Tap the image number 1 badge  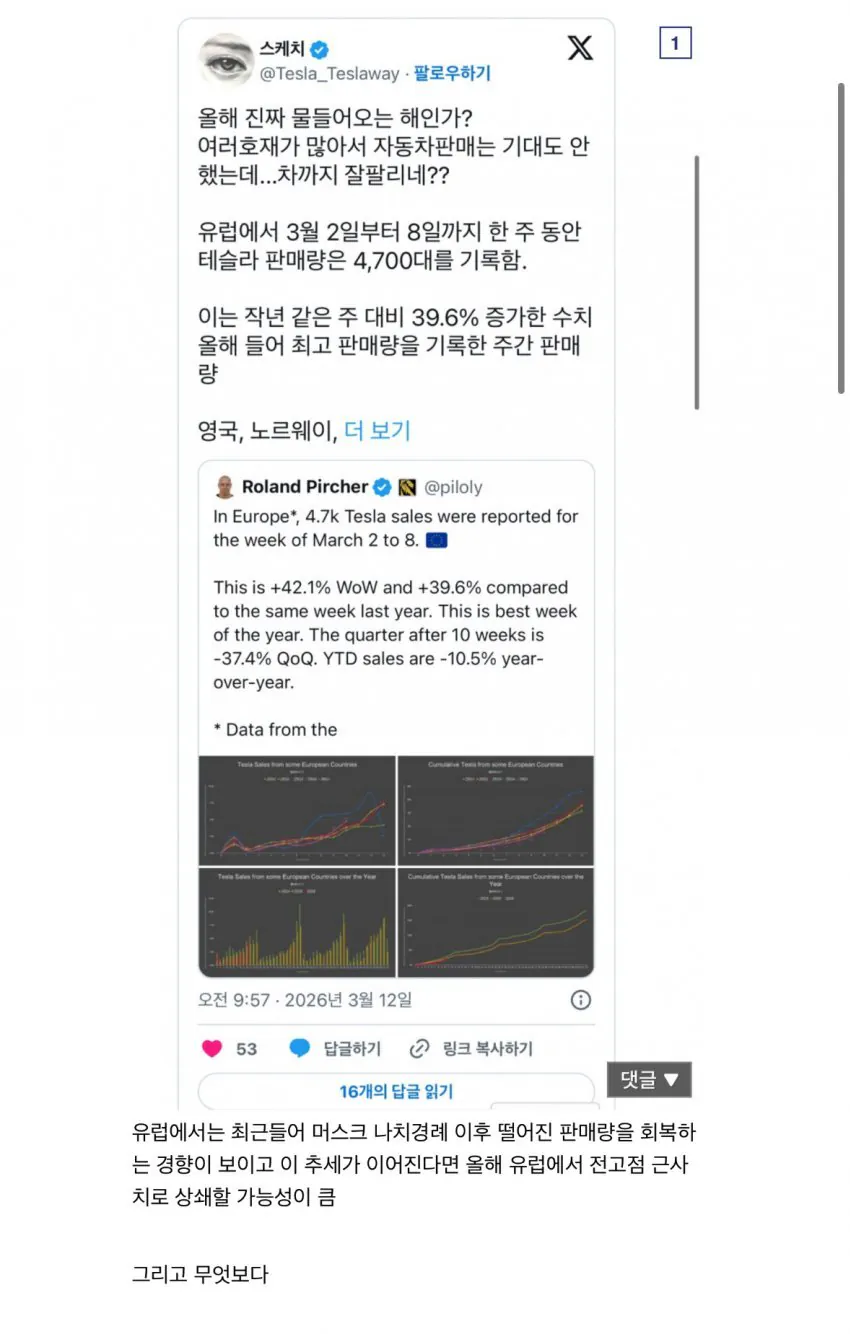[675, 43]
